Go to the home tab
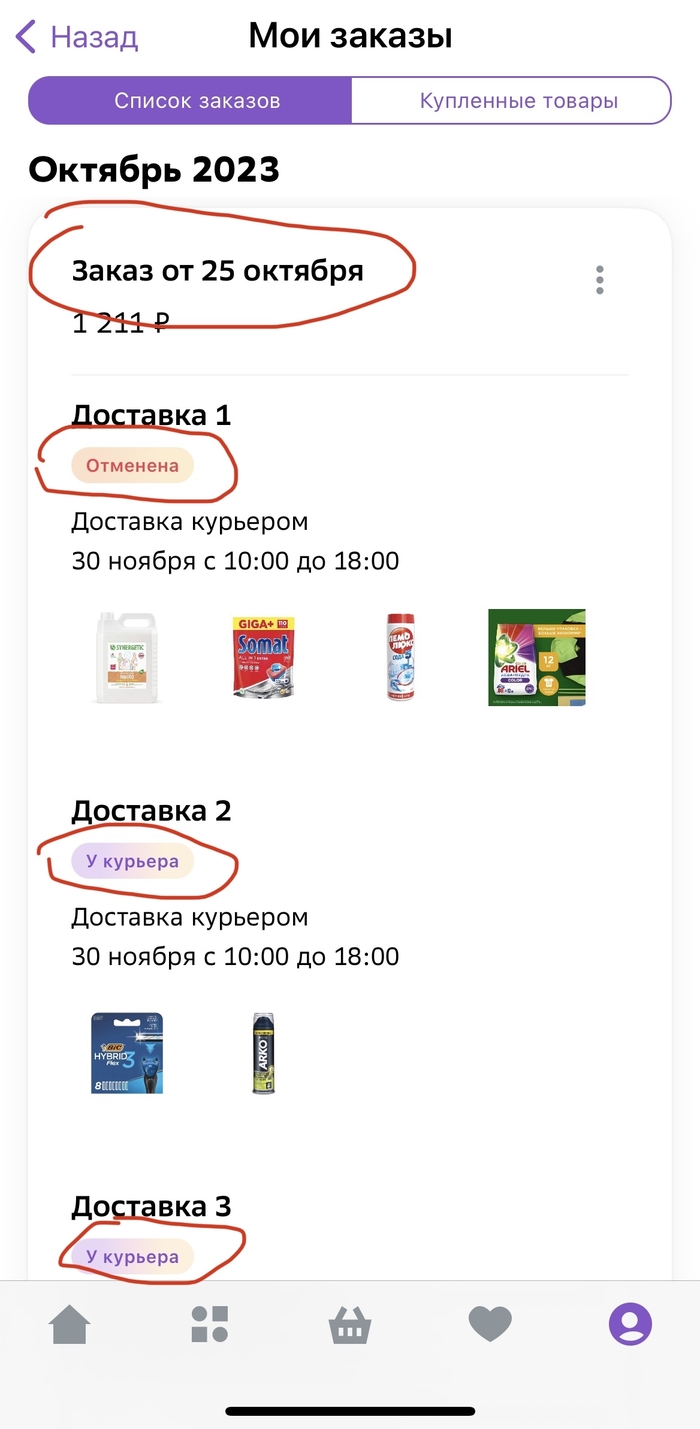Viewport: 700px width, 1429px height. point(70,1325)
